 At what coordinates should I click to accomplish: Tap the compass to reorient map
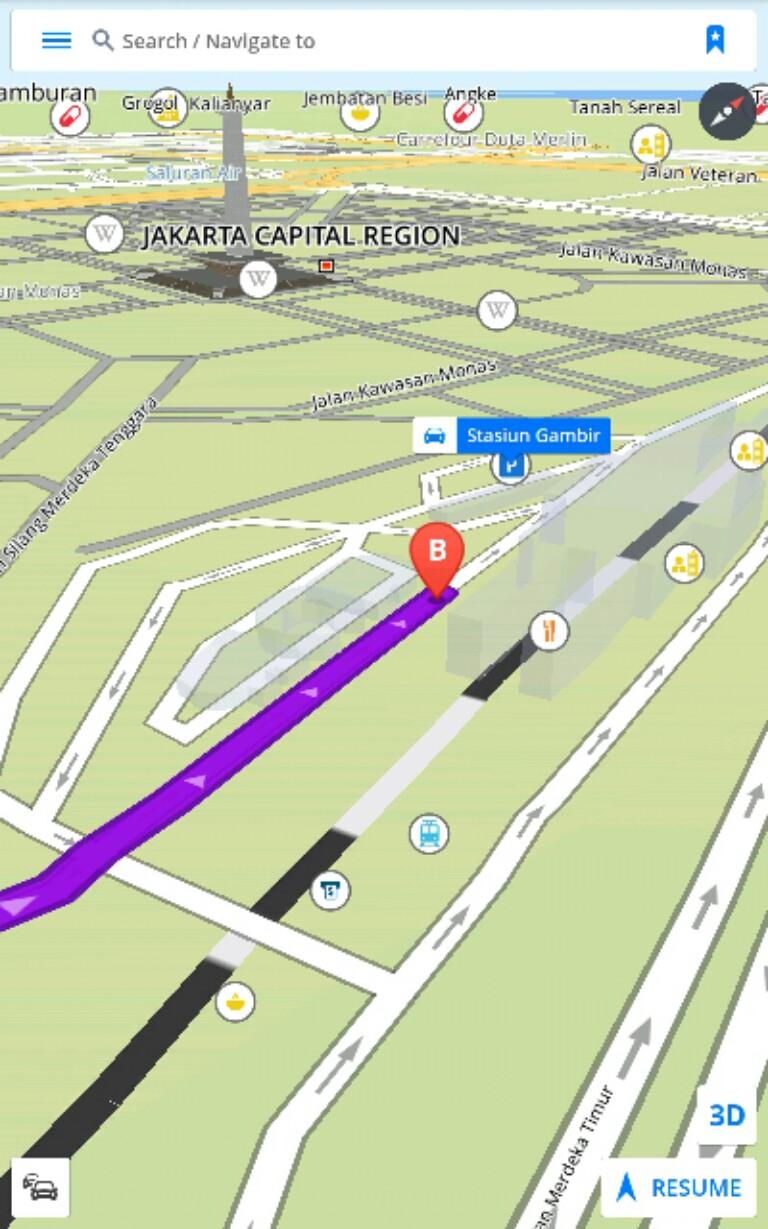pos(727,111)
